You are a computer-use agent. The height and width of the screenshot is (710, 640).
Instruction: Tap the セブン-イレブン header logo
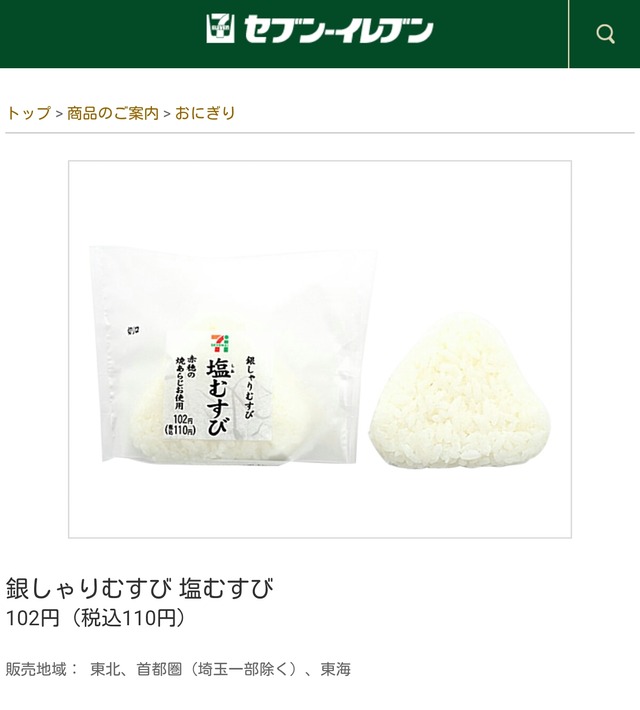[x=320, y=30]
